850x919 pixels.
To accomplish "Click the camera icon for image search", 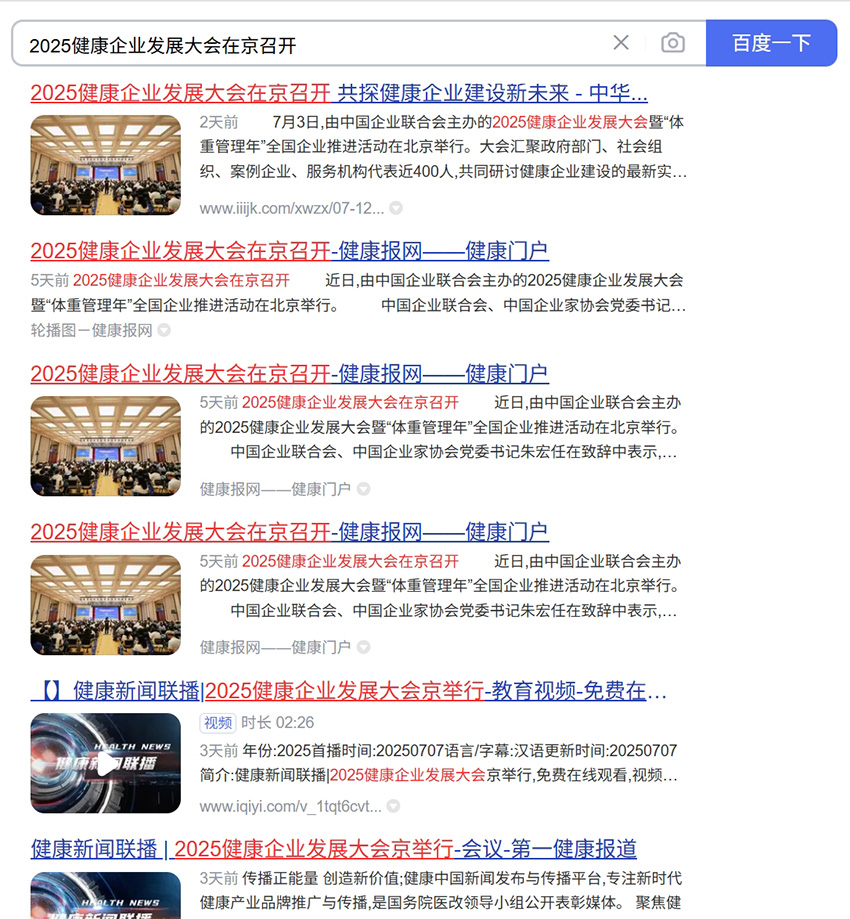I will 673,42.
